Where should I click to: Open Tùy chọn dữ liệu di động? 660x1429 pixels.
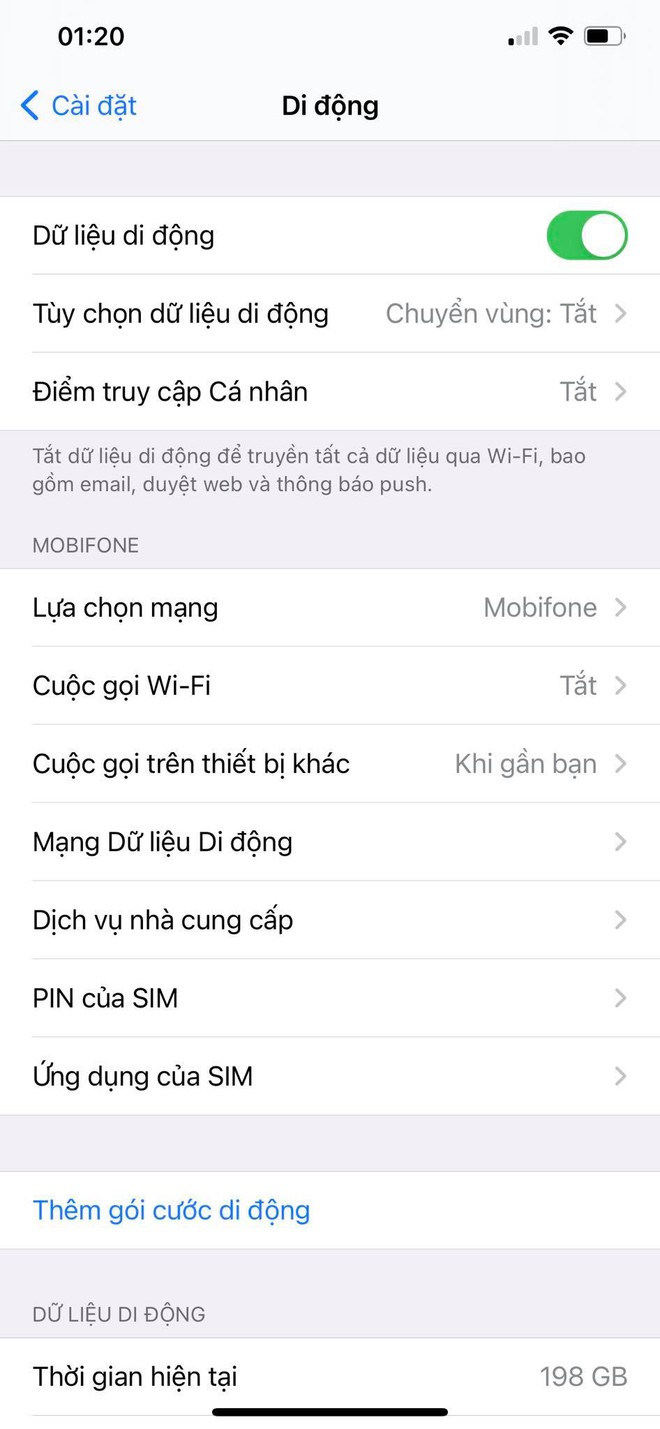click(330, 314)
